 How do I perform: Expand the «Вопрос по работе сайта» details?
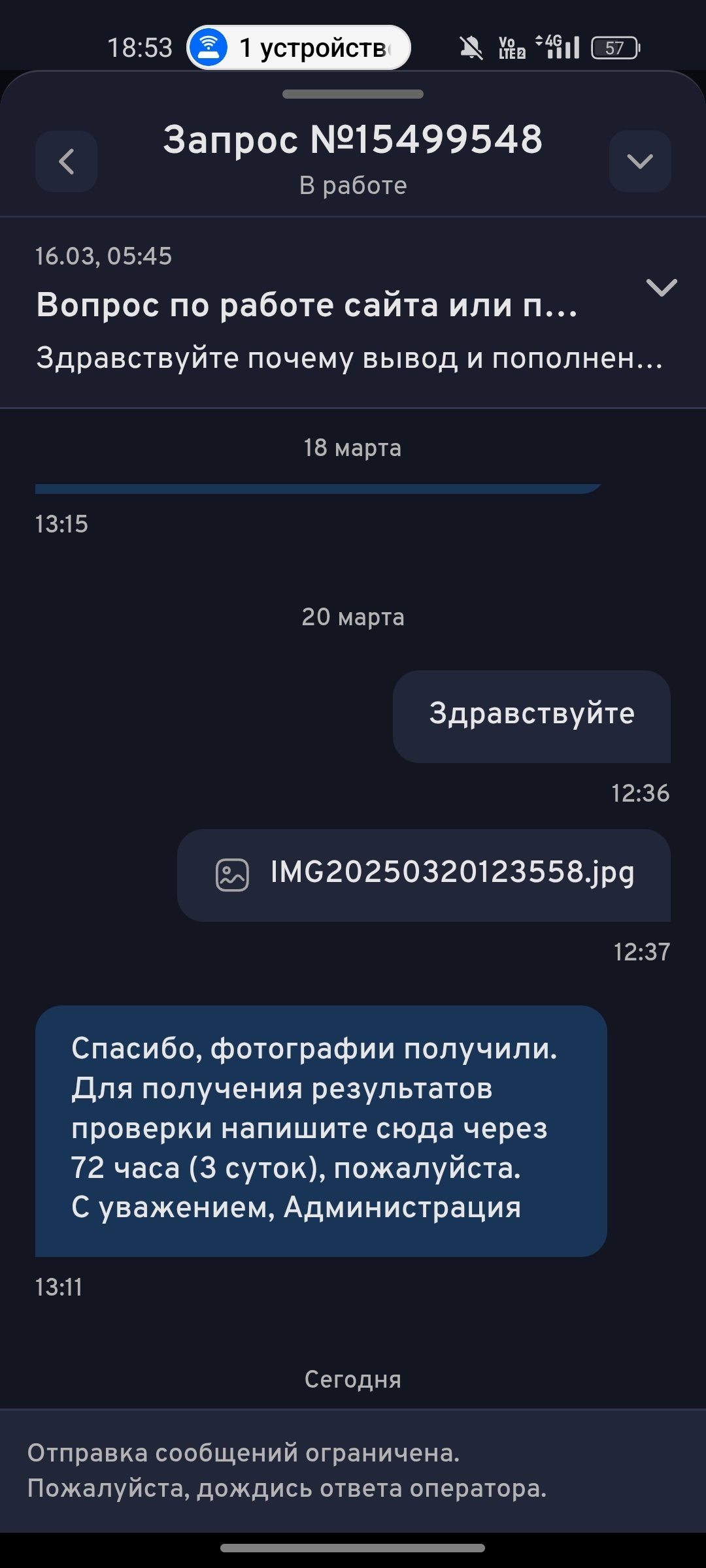coord(661,287)
